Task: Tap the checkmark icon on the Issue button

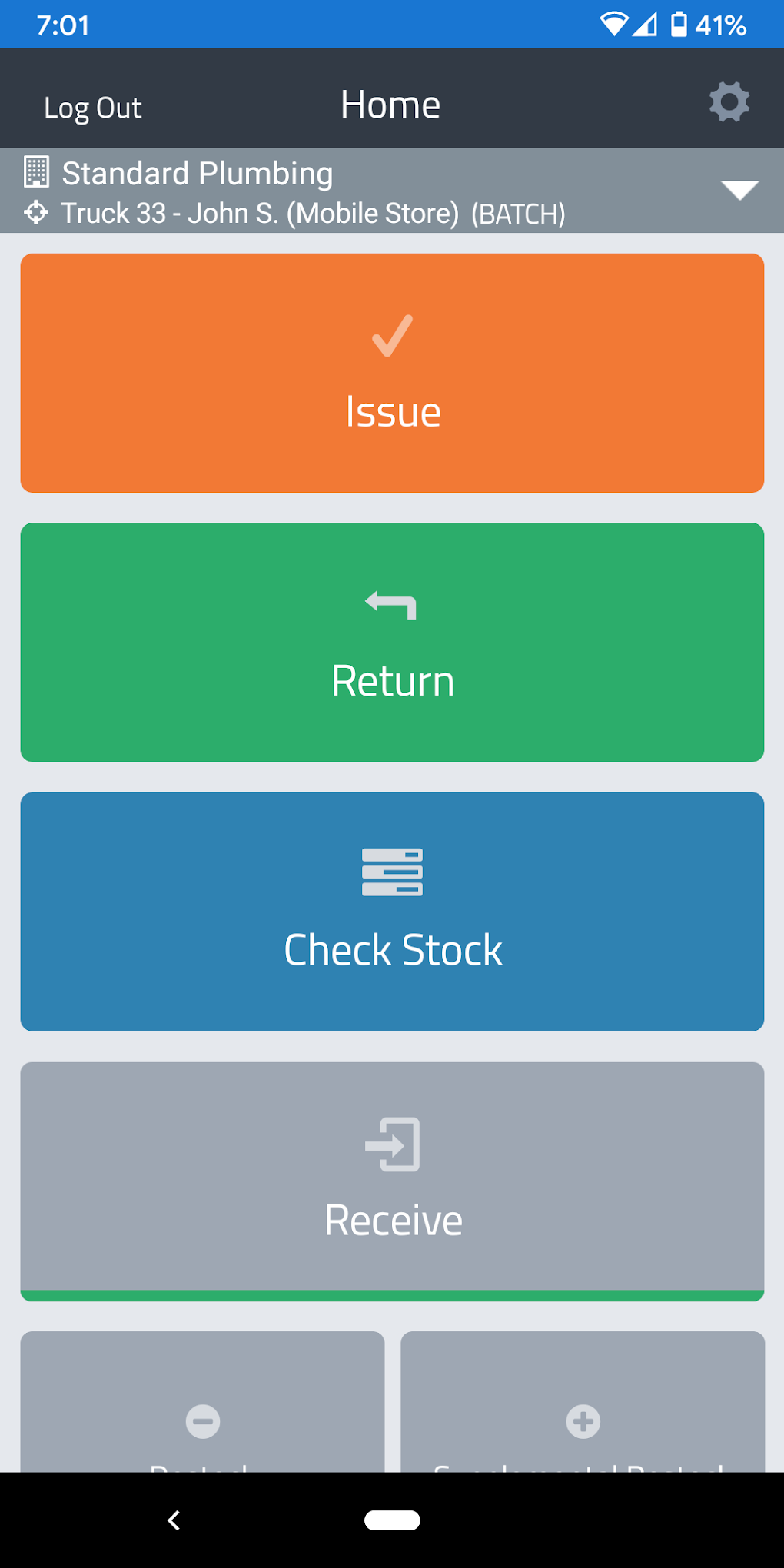Action: (391, 336)
